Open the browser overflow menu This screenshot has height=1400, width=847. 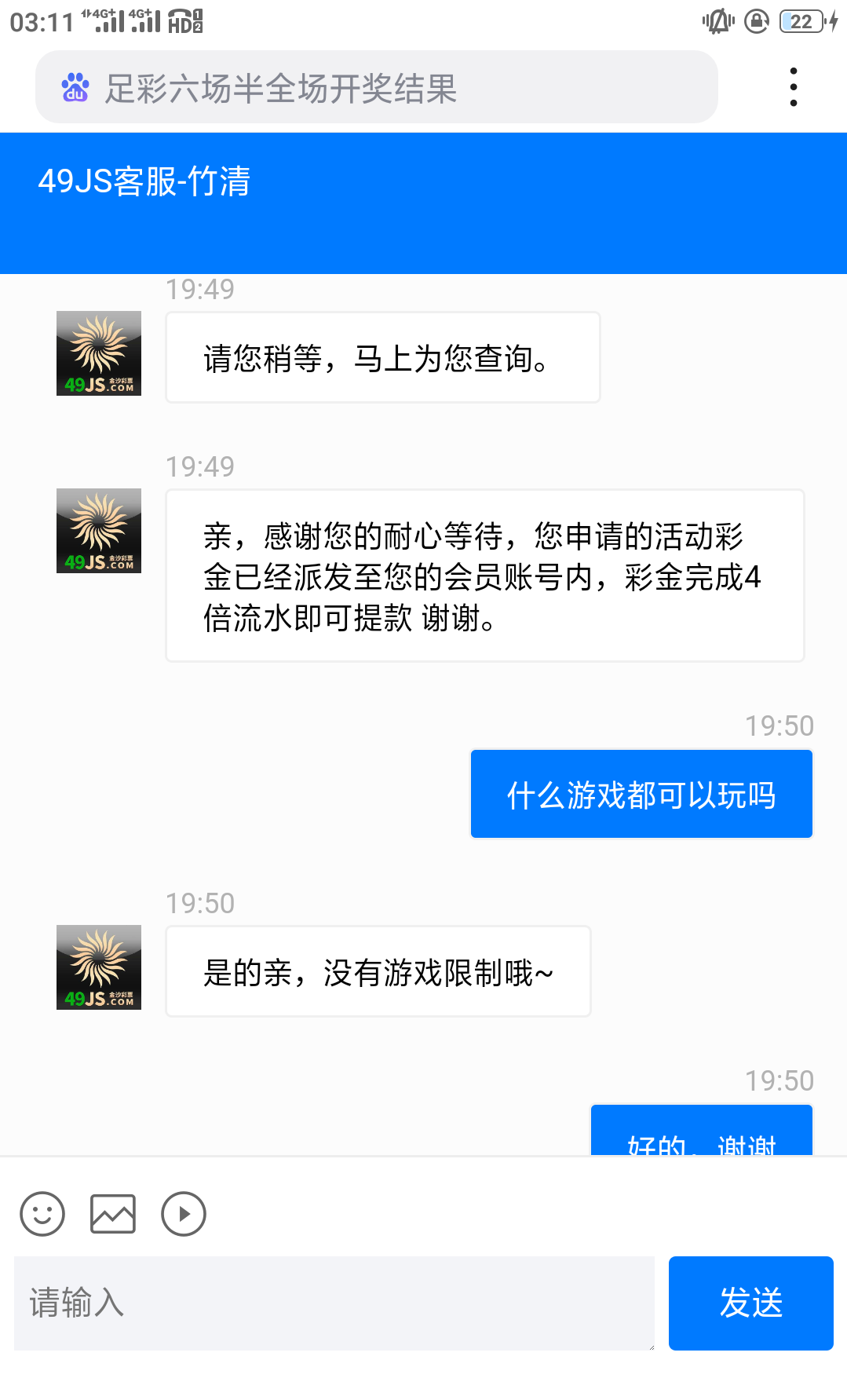coord(794,87)
